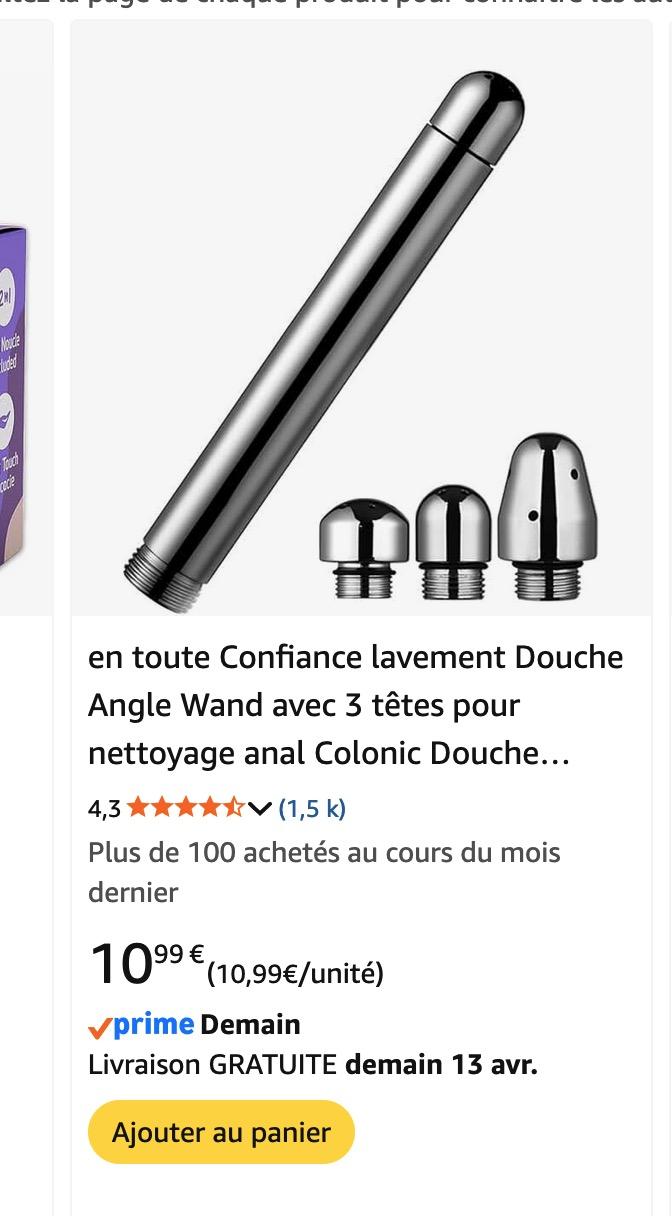
Task: Tap 'Ajouter au panier' button
Action: (x=221, y=1132)
